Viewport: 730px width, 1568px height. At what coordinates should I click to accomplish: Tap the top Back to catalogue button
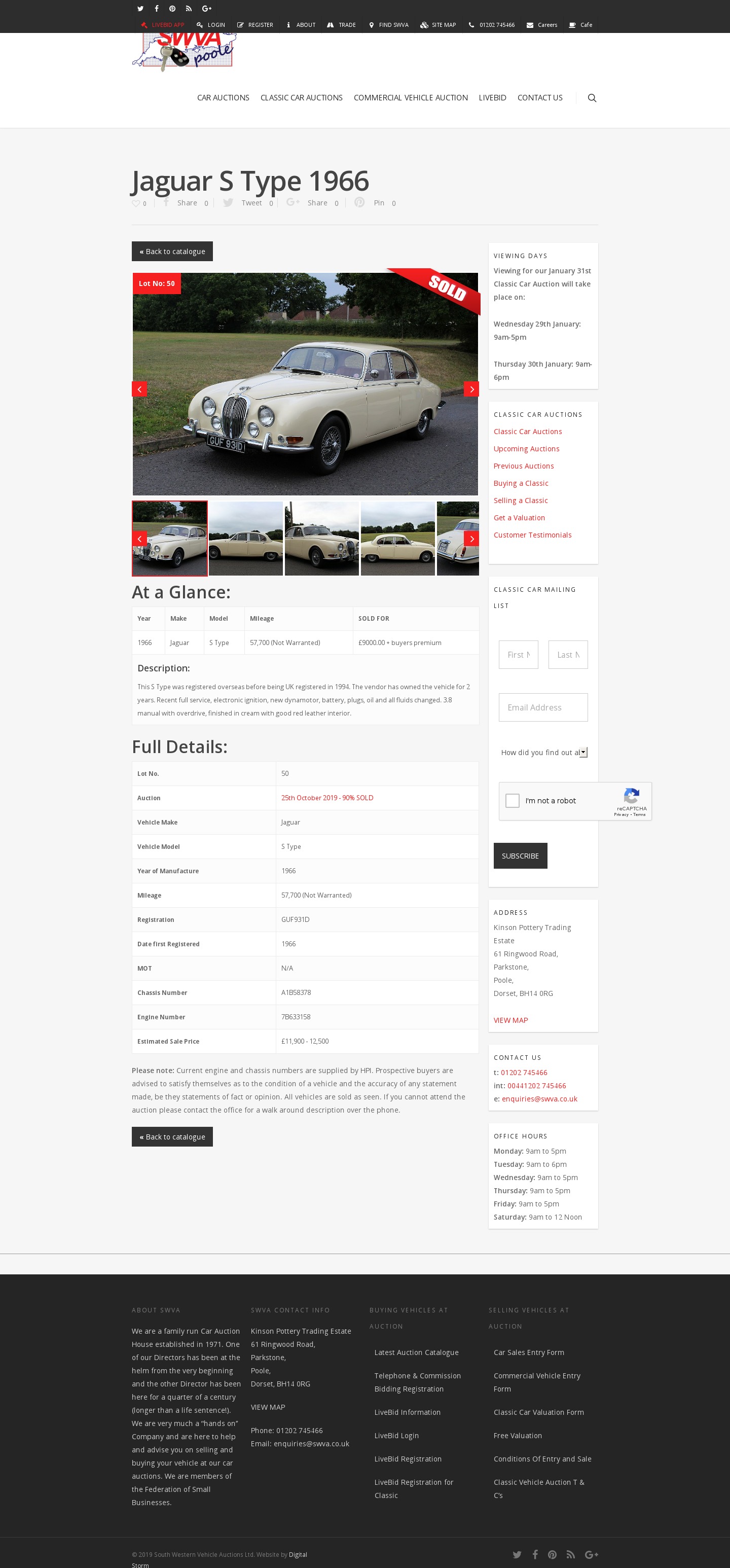(172, 252)
